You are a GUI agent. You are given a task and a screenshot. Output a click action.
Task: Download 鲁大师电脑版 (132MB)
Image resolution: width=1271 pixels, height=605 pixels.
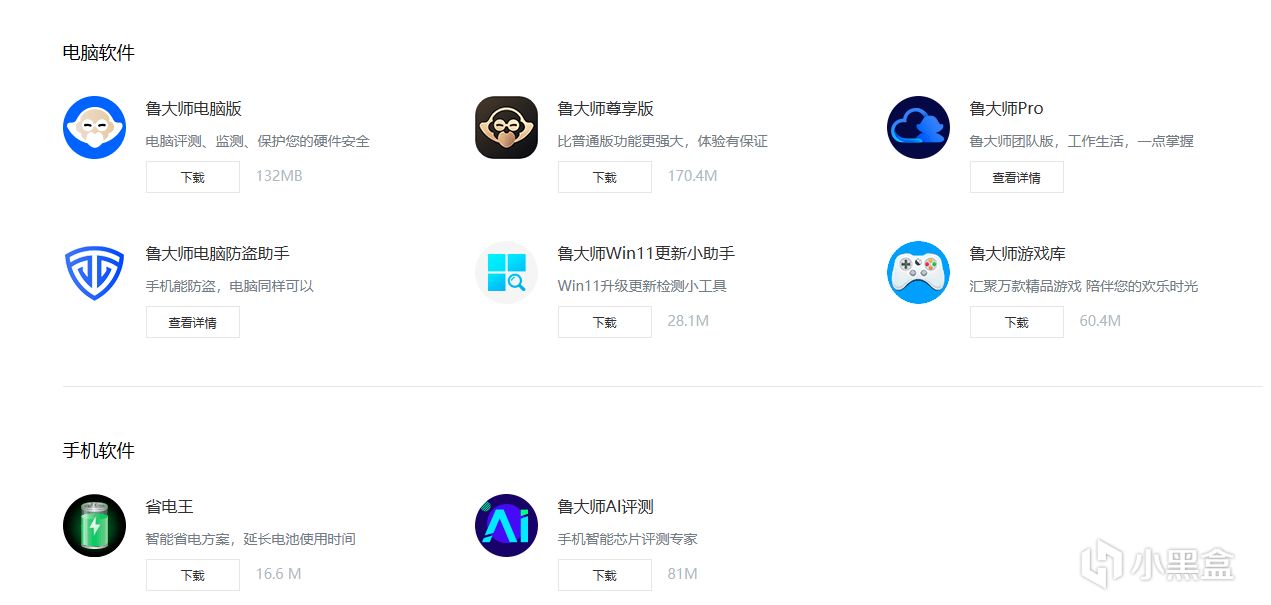click(x=192, y=177)
